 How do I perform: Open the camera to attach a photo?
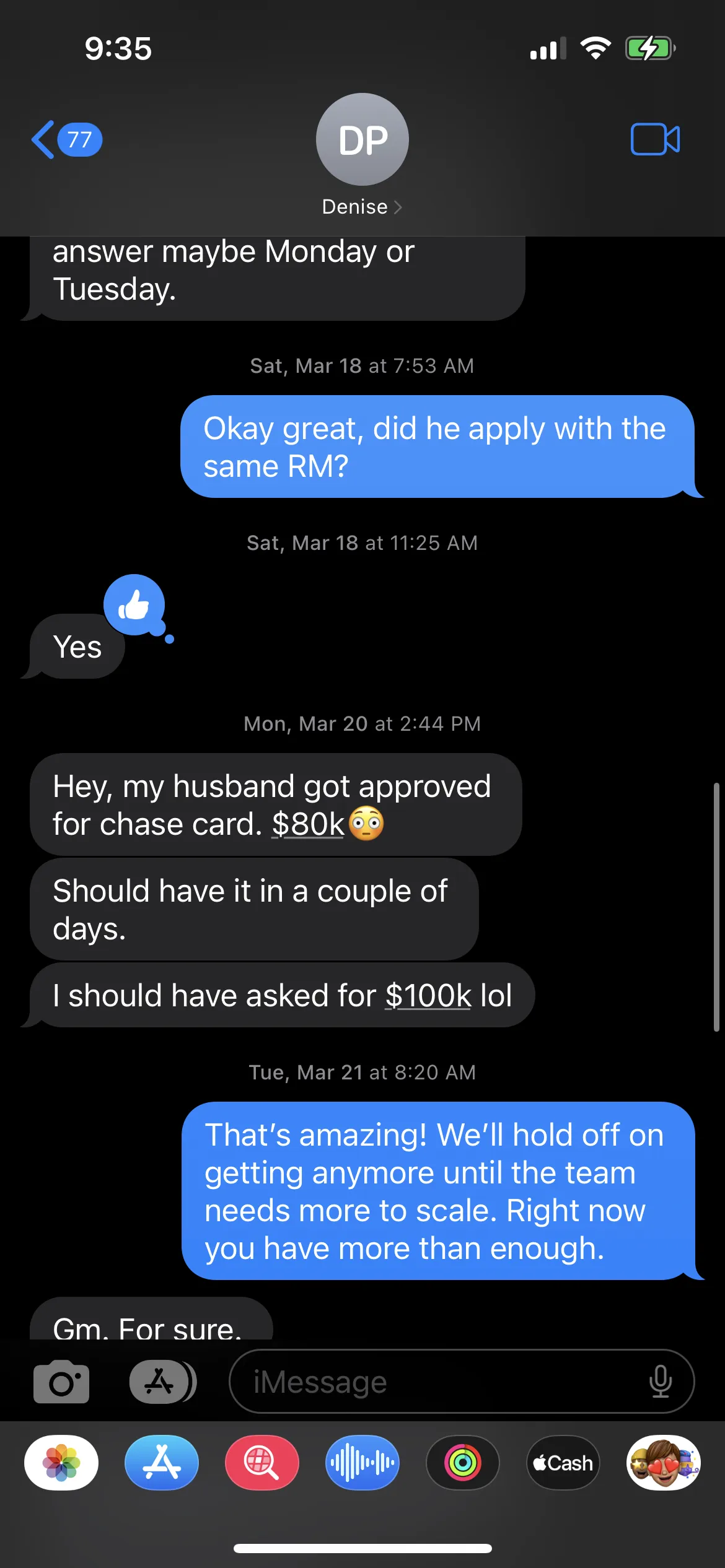pos(61,1382)
